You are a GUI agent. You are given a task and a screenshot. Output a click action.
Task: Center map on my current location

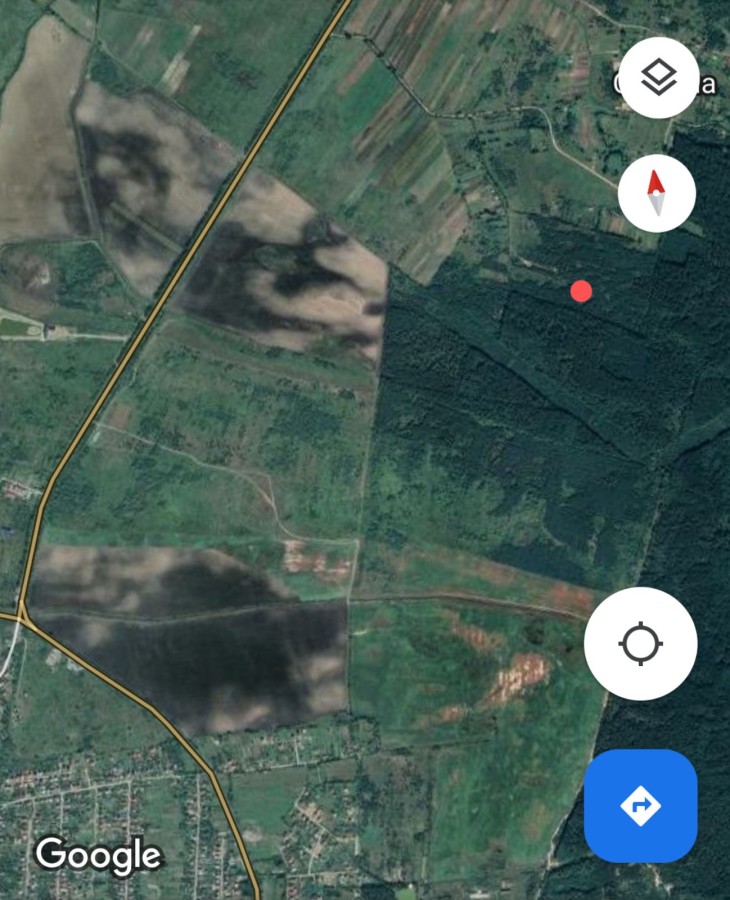[640, 643]
